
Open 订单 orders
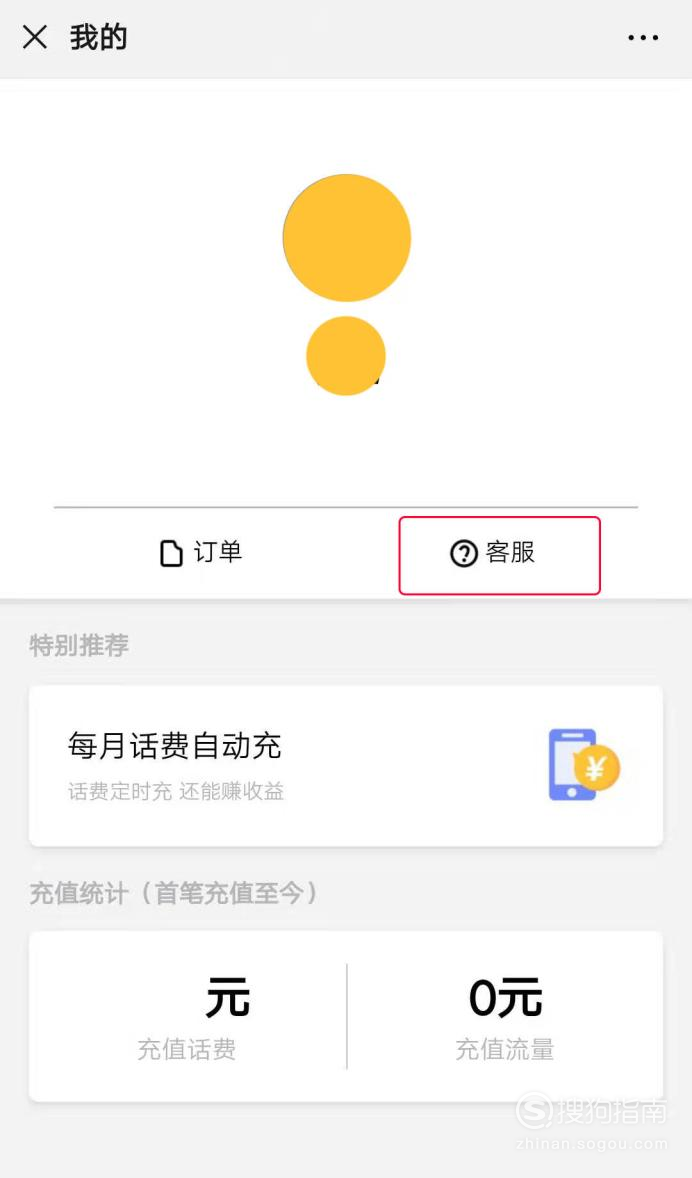(x=201, y=553)
